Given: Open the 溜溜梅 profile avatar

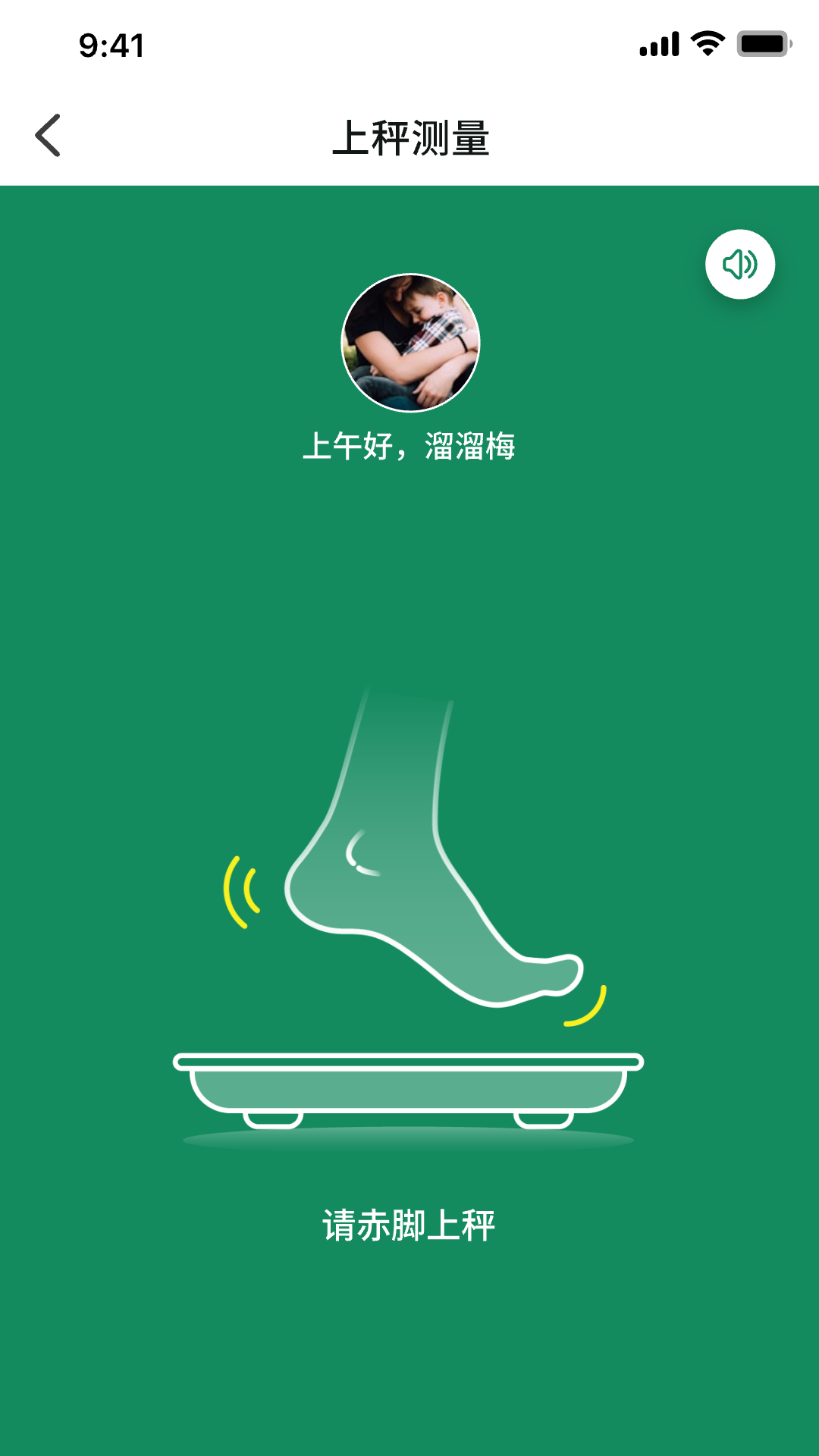Looking at the screenshot, I should tap(410, 343).
